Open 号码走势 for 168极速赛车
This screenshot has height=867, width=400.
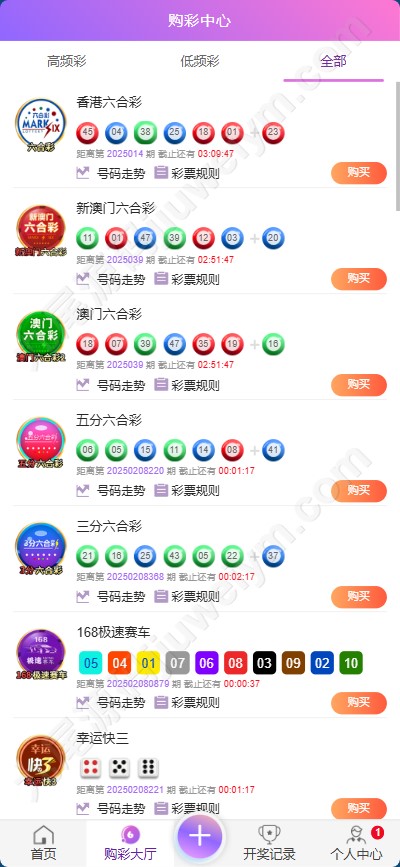click(x=111, y=703)
